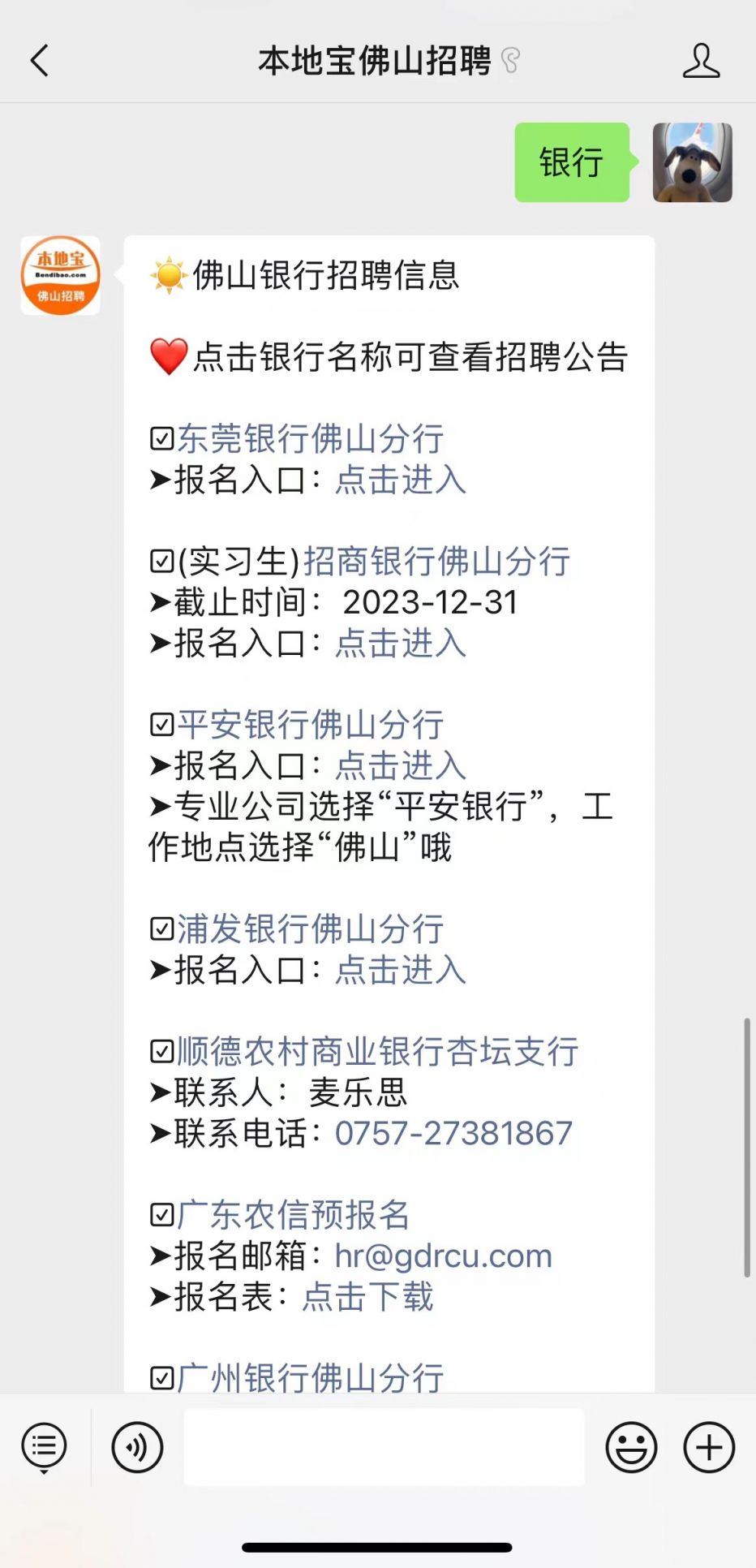Go back using the top-left arrow
Image resolution: width=756 pixels, height=1568 pixels.
point(39,61)
